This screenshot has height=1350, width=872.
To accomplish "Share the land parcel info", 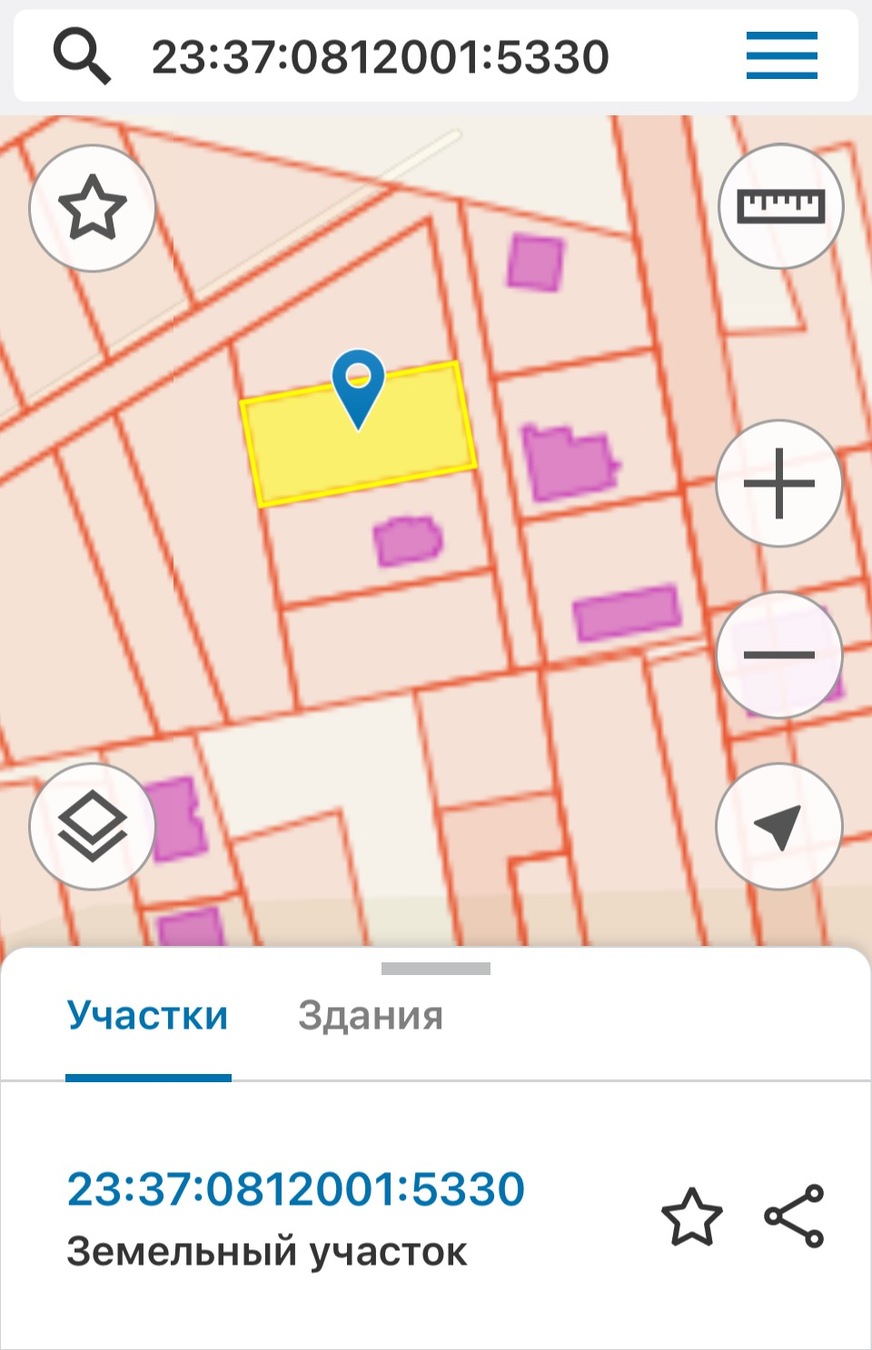I will pos(794,1216).
